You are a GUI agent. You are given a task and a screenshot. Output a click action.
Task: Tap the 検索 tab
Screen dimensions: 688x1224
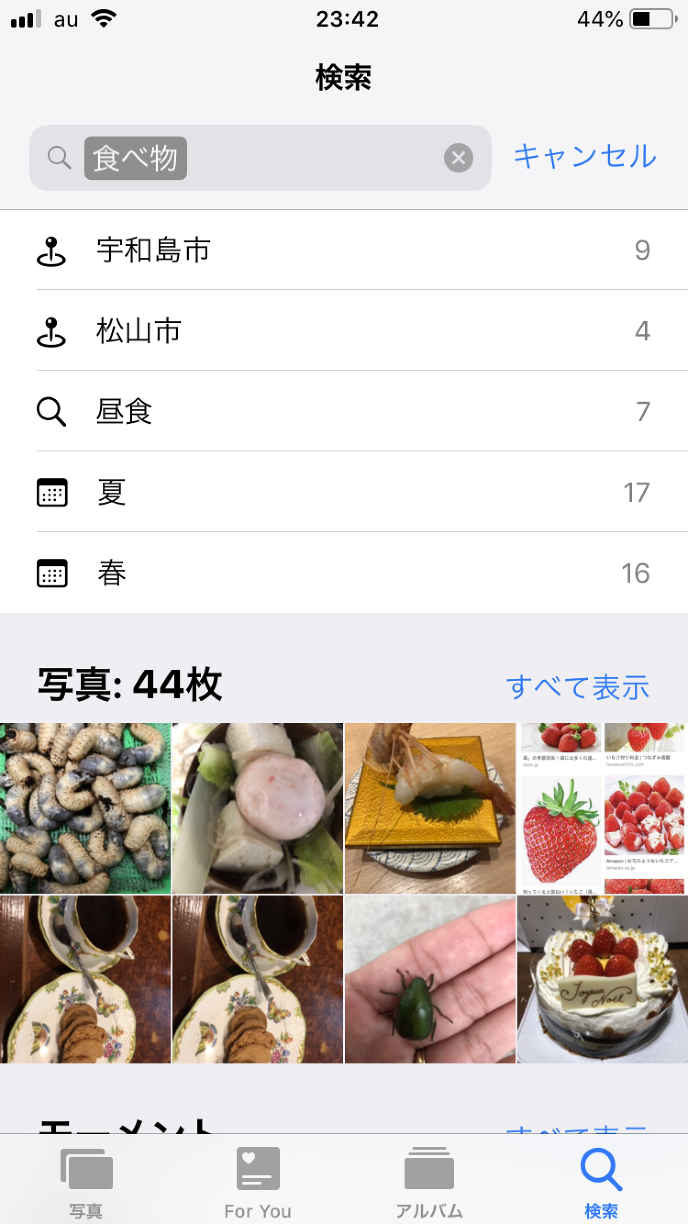coord(601,1182)
